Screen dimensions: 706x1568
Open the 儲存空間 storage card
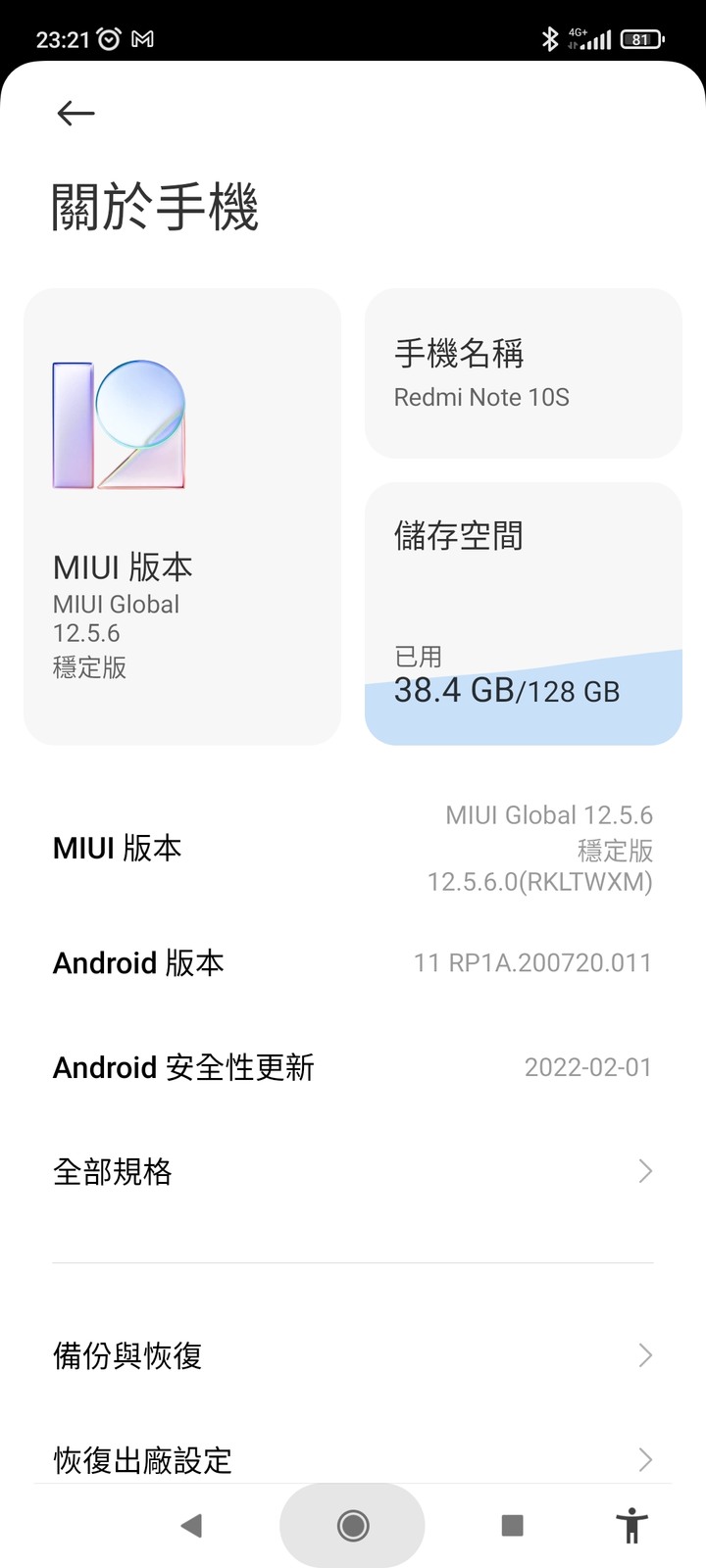click(x=523, y=613)
